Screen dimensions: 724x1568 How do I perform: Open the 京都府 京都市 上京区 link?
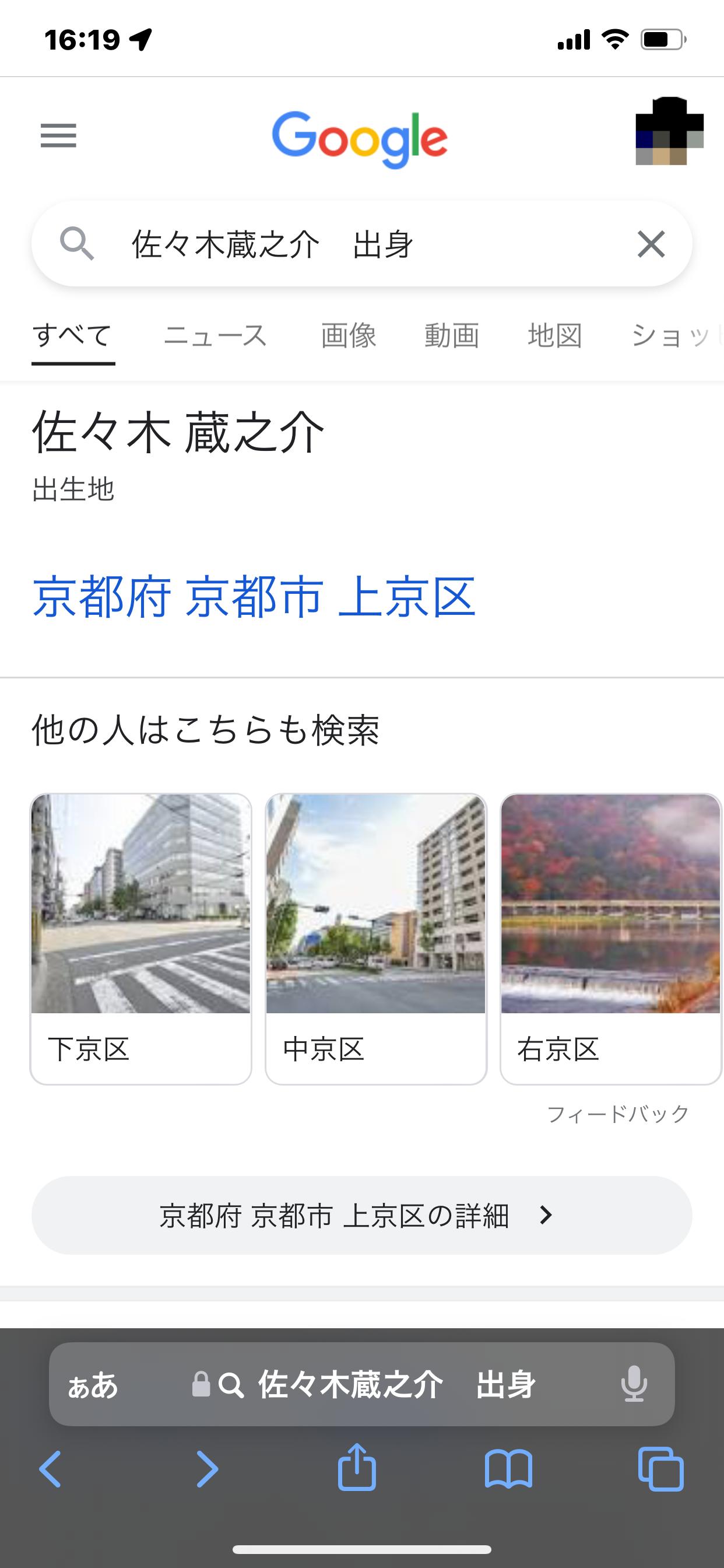click(254, 597)
